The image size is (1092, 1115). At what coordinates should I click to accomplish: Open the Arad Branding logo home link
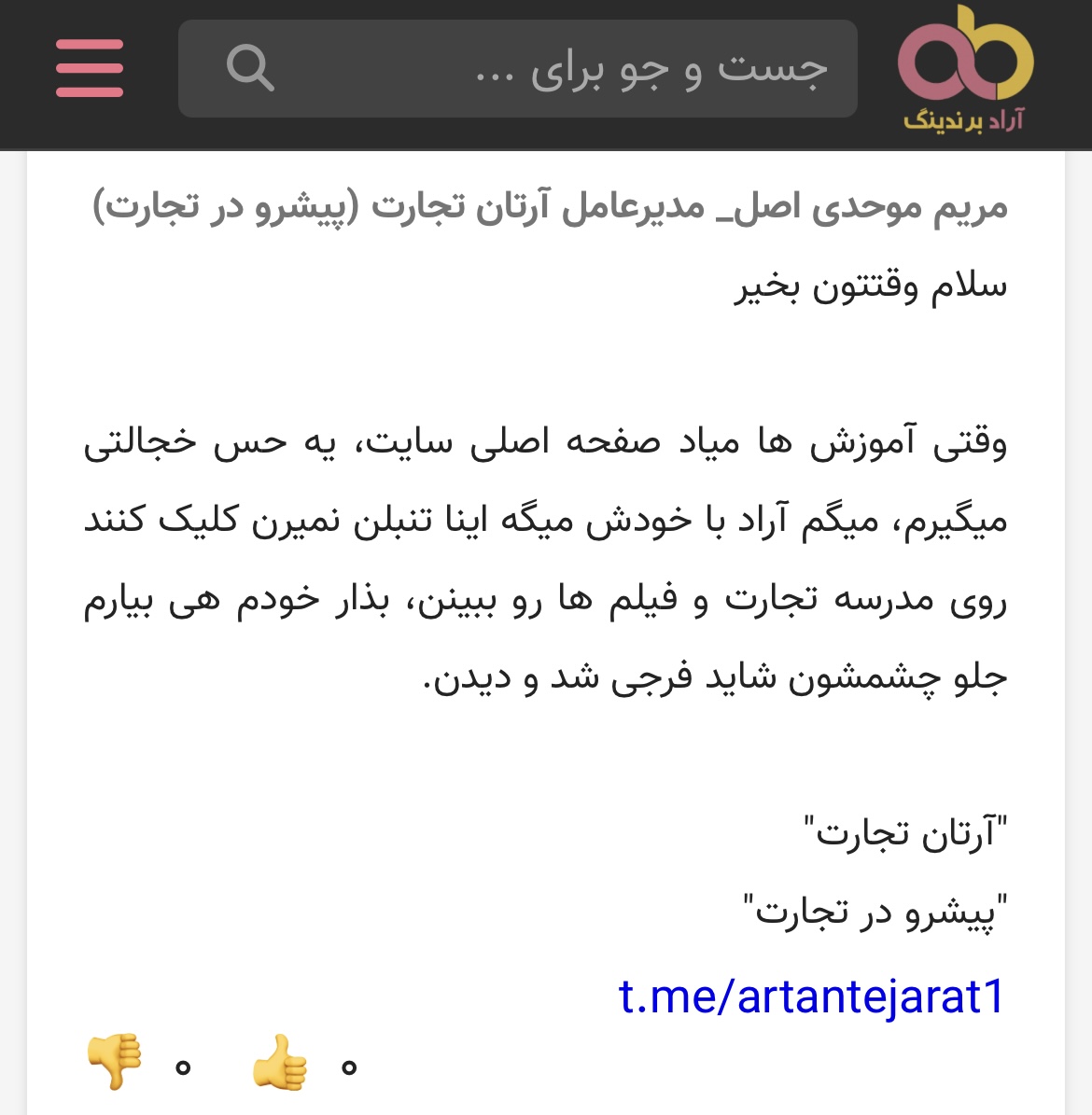[x=965, y=70]
